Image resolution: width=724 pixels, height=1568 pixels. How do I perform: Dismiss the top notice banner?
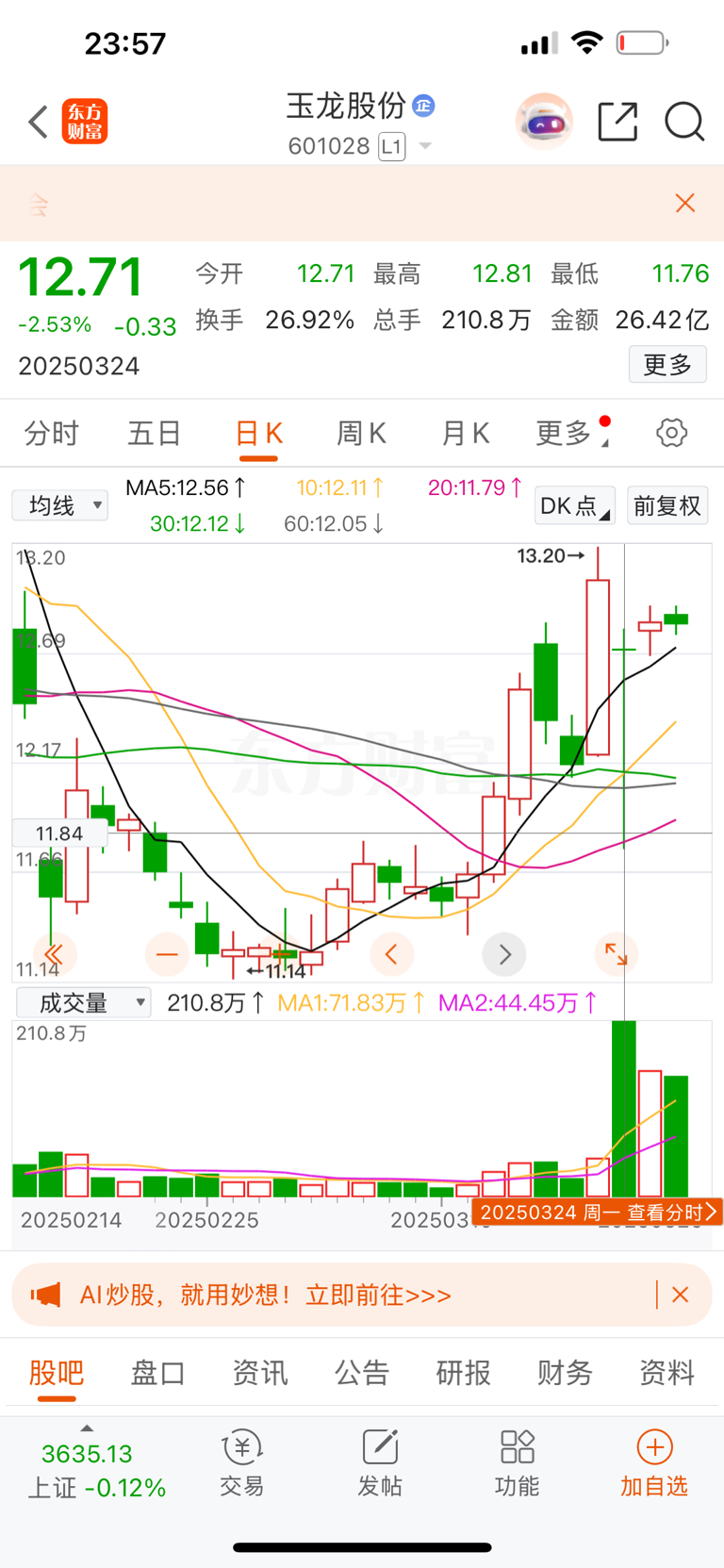point(685,203)
